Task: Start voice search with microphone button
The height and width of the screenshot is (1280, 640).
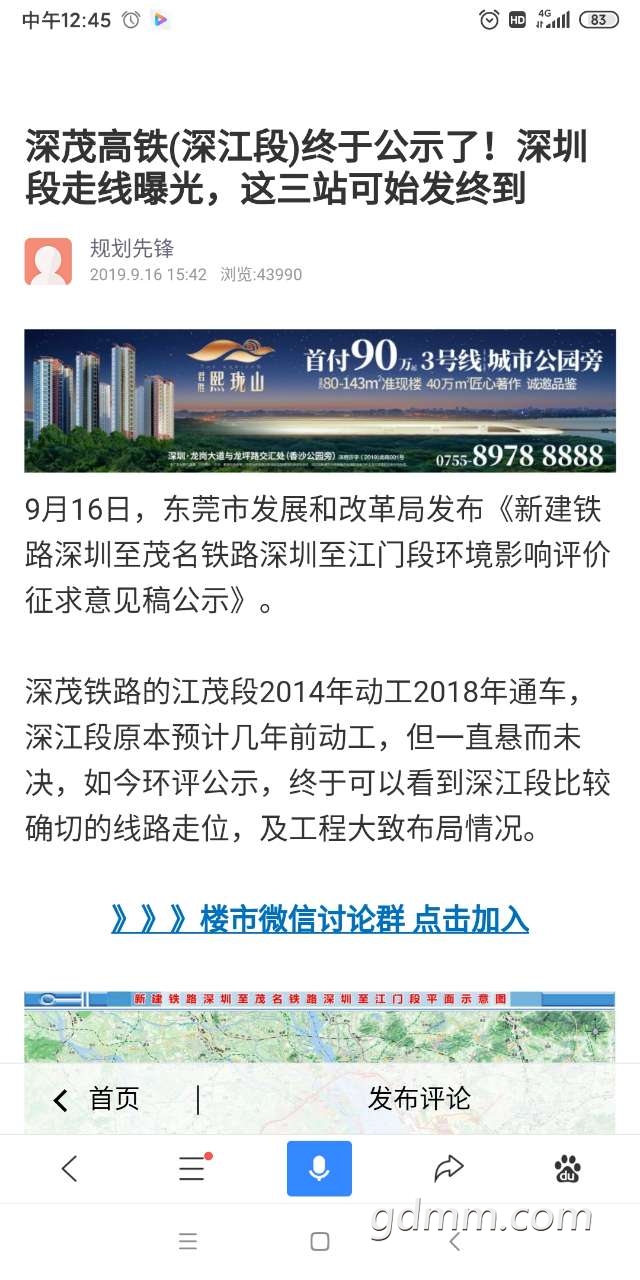Action: pos(319,1168)
